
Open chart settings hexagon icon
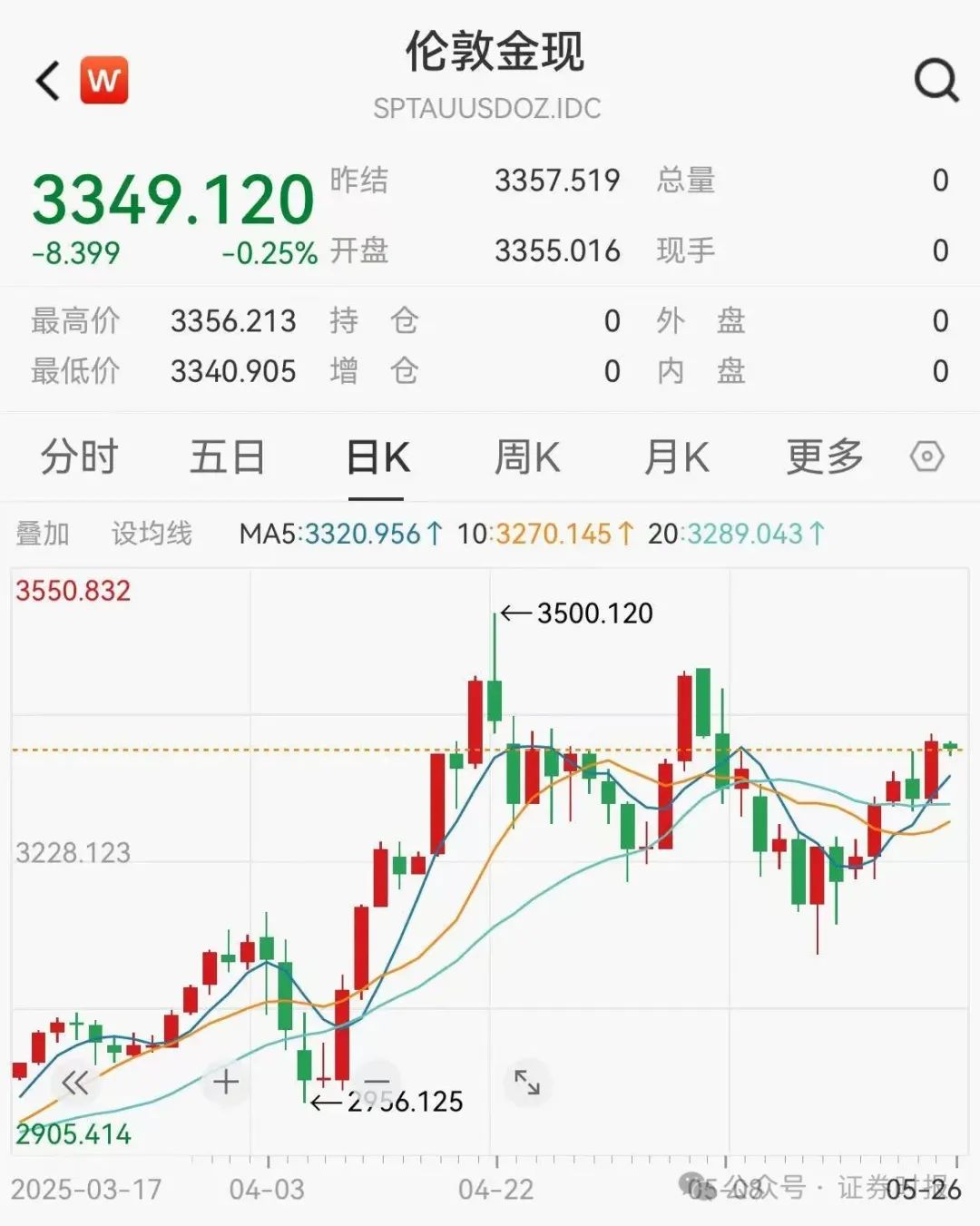(x=926, y=456)
